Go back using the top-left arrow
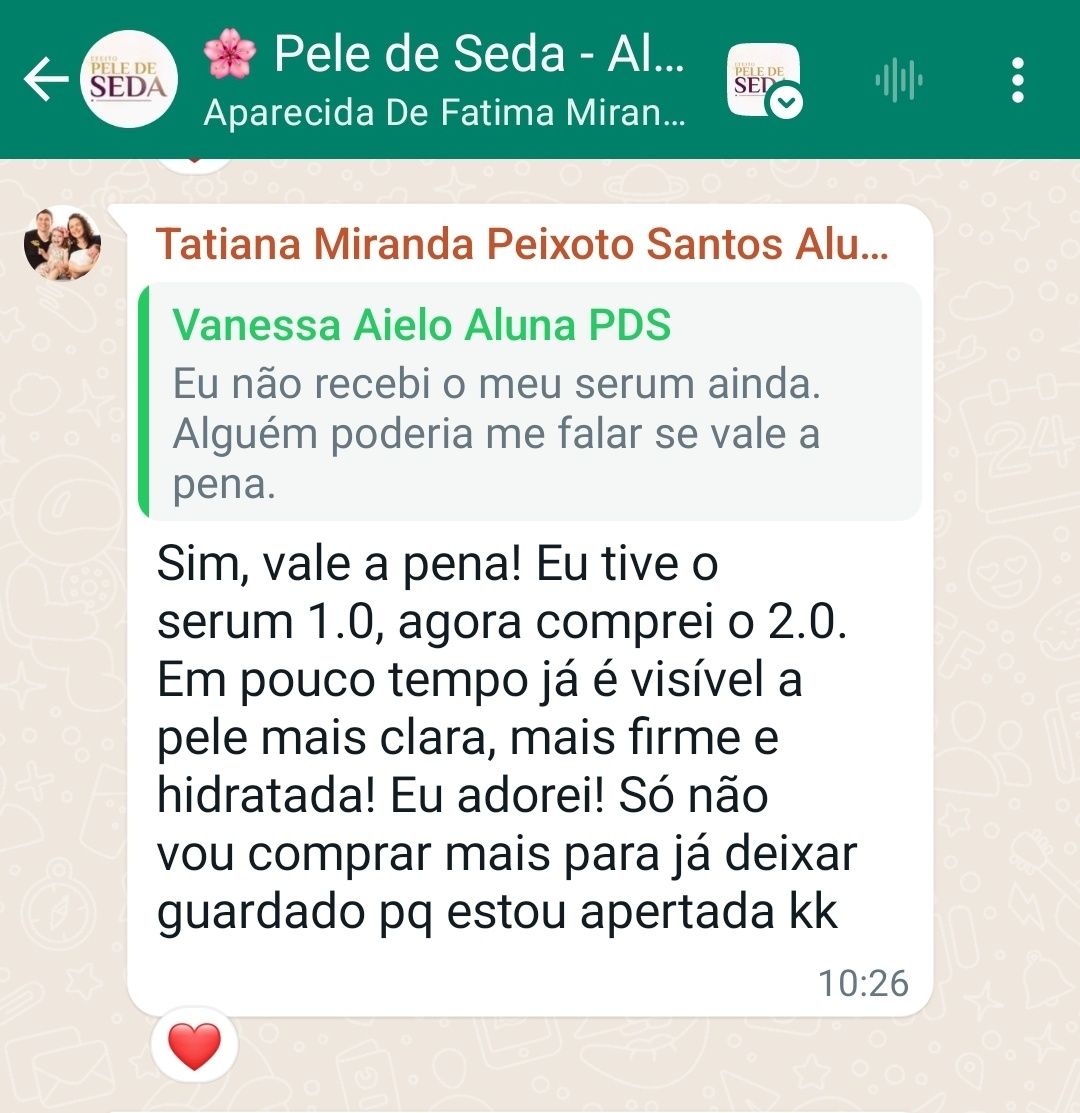 pyautogui.click(x=44, y=80)
